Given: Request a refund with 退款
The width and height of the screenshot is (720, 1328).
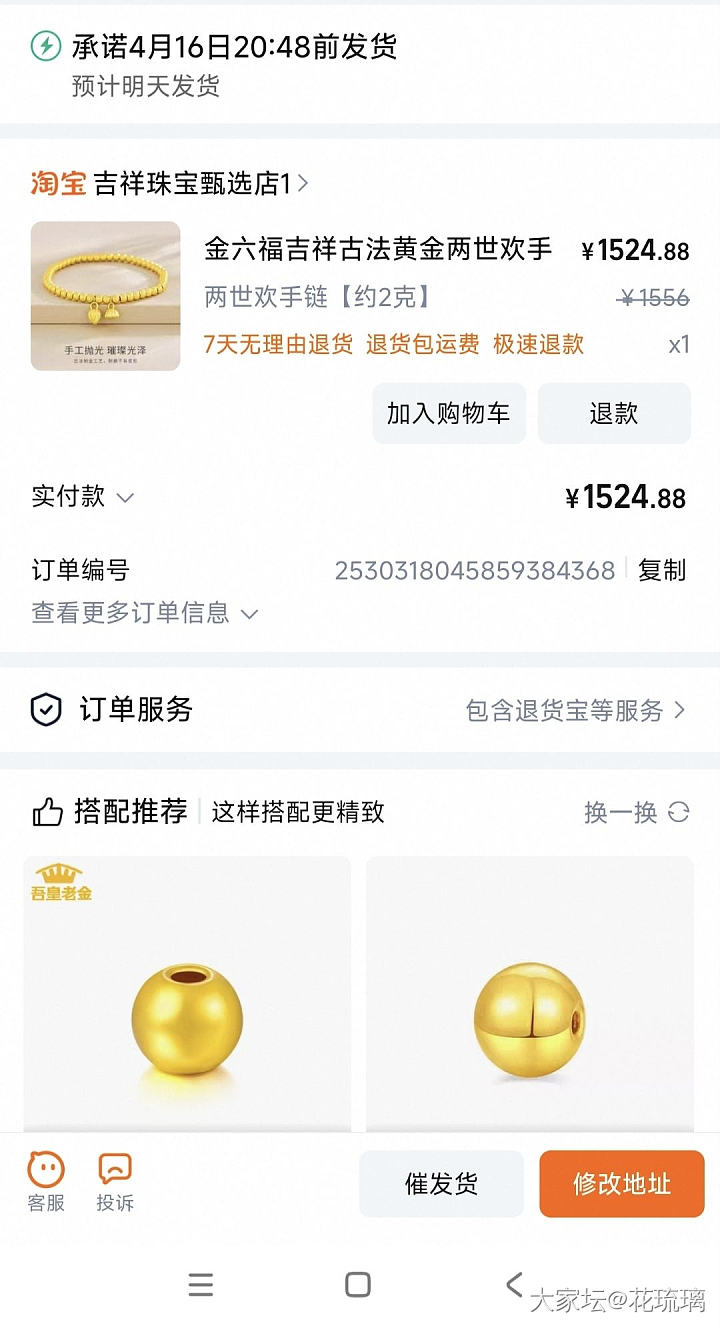Looking at the screenshot, I should tap(614, 413).
